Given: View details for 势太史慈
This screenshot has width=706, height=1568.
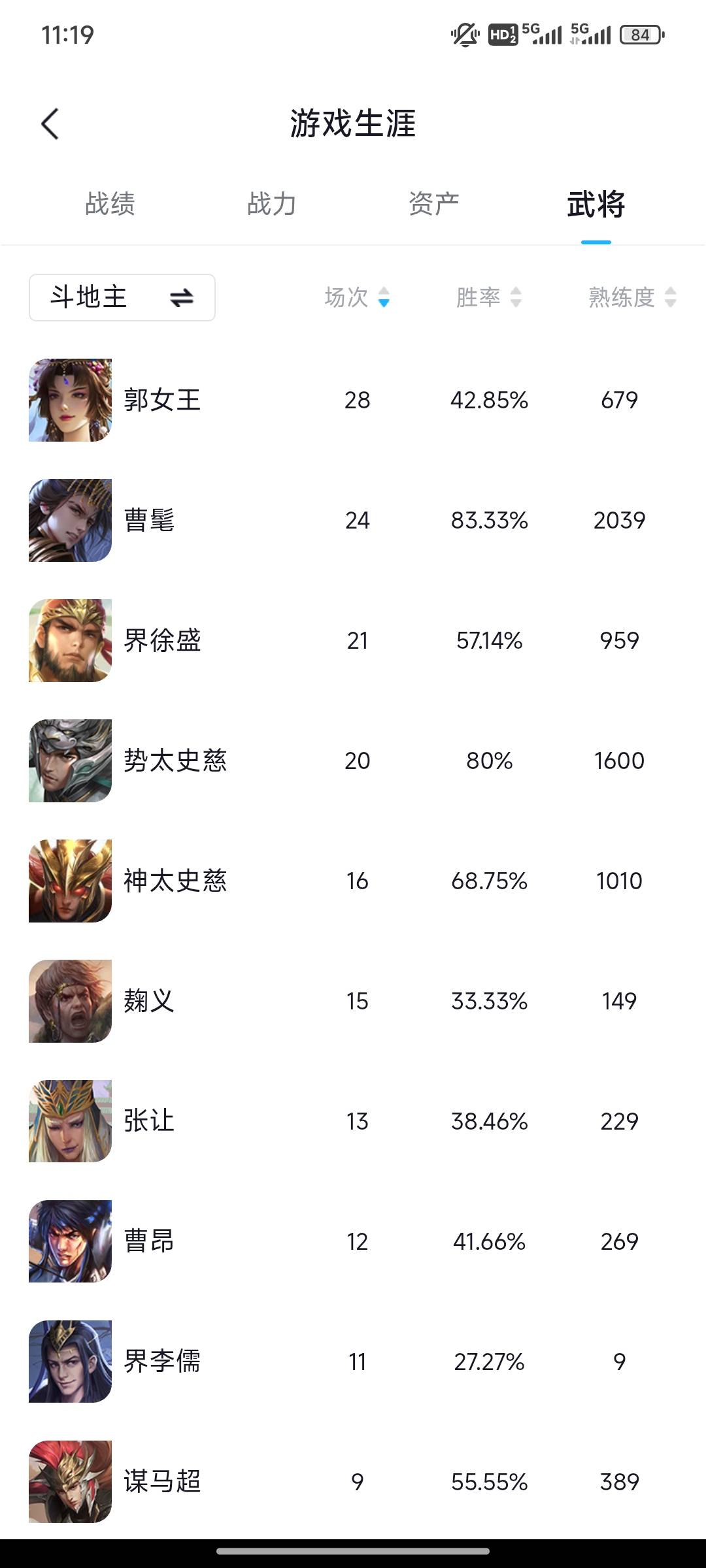Looking at the screenshot, I should 353,760.
